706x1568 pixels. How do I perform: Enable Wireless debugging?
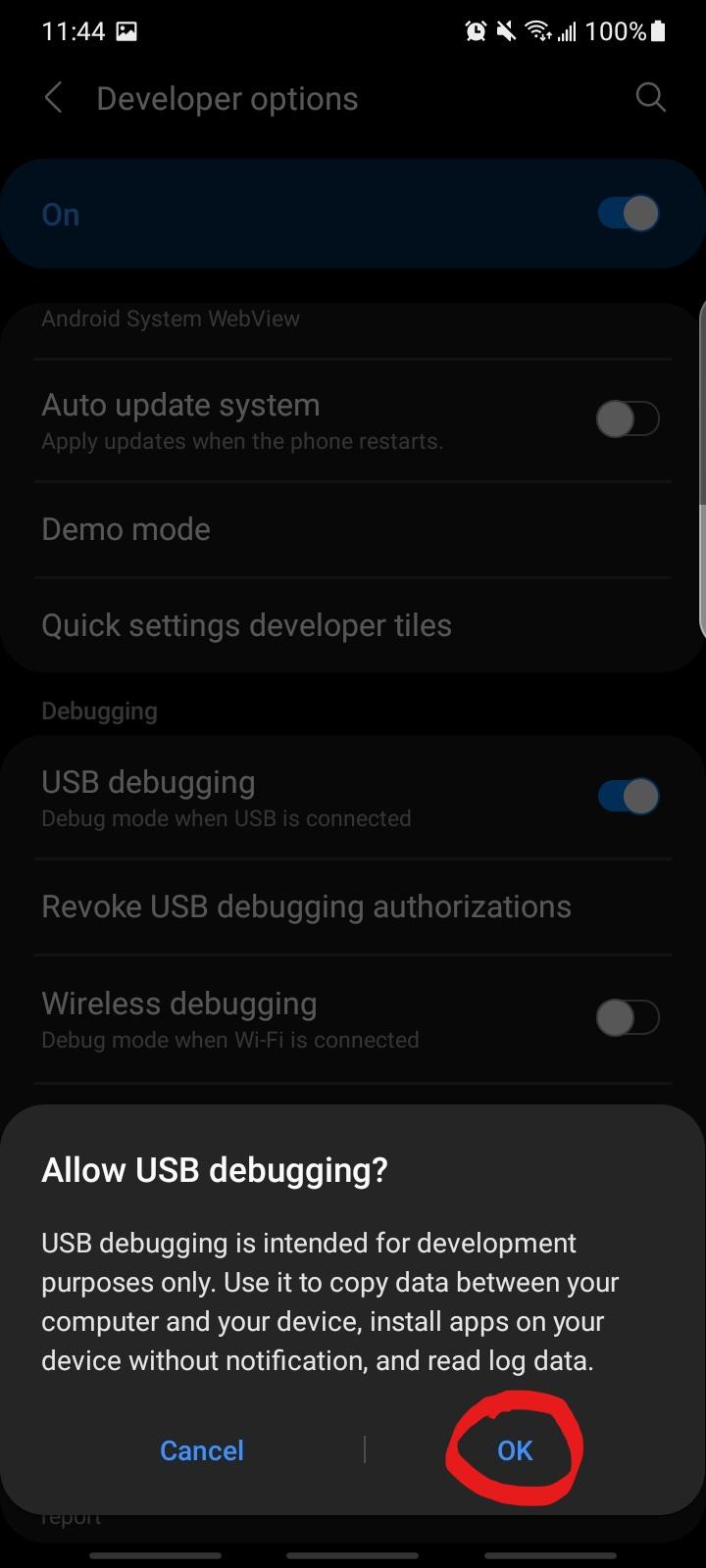[628, 1017]
